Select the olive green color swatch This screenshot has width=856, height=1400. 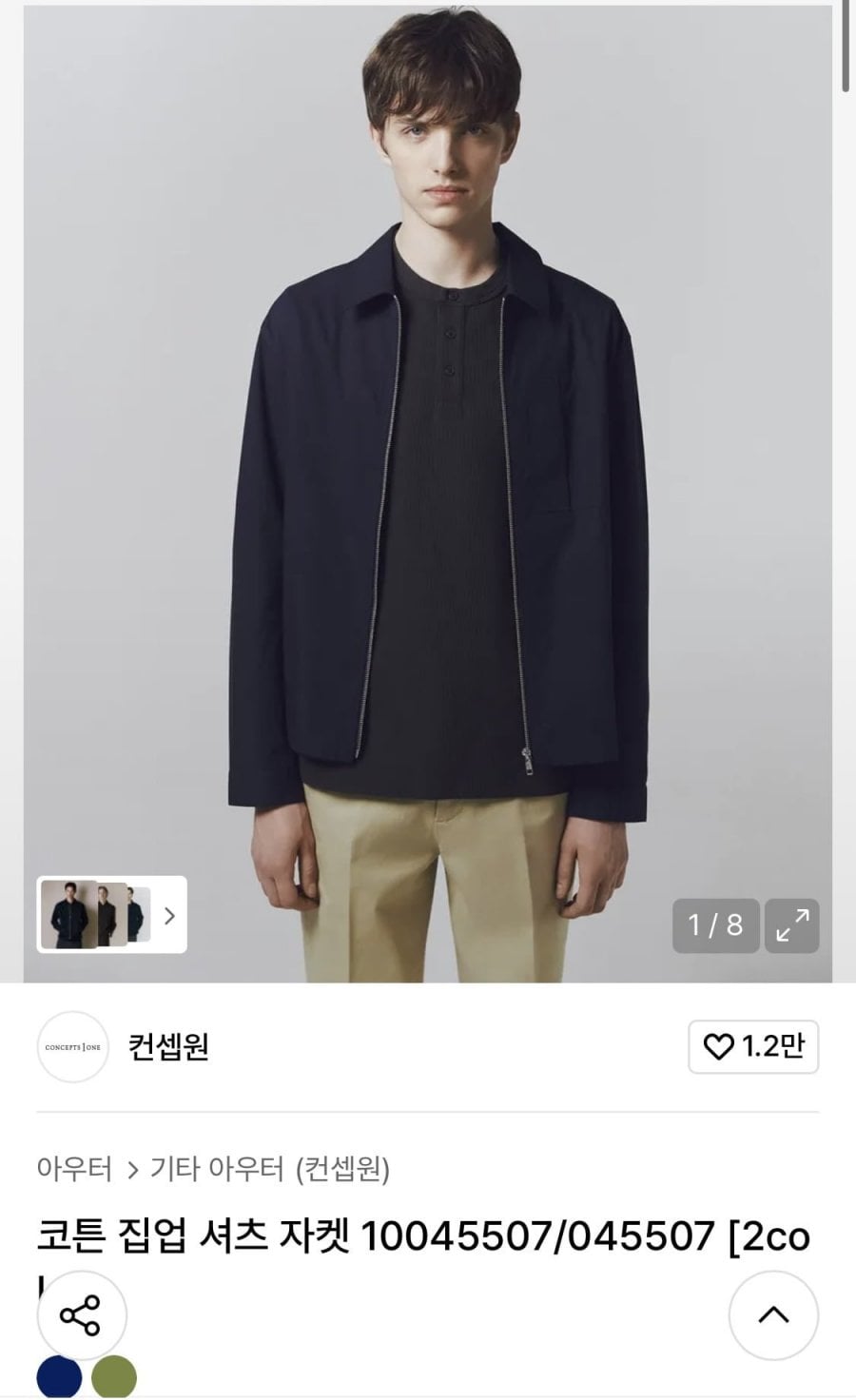pos(114,1379)
